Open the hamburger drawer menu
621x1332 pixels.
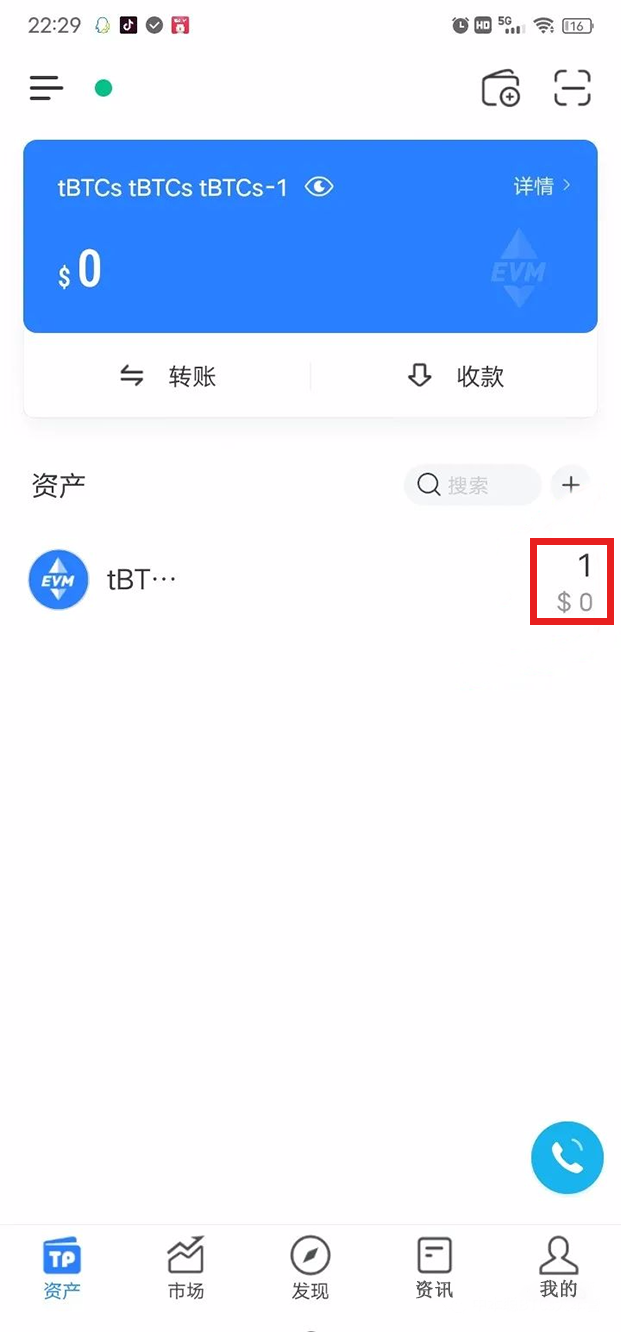pos(46,88)
